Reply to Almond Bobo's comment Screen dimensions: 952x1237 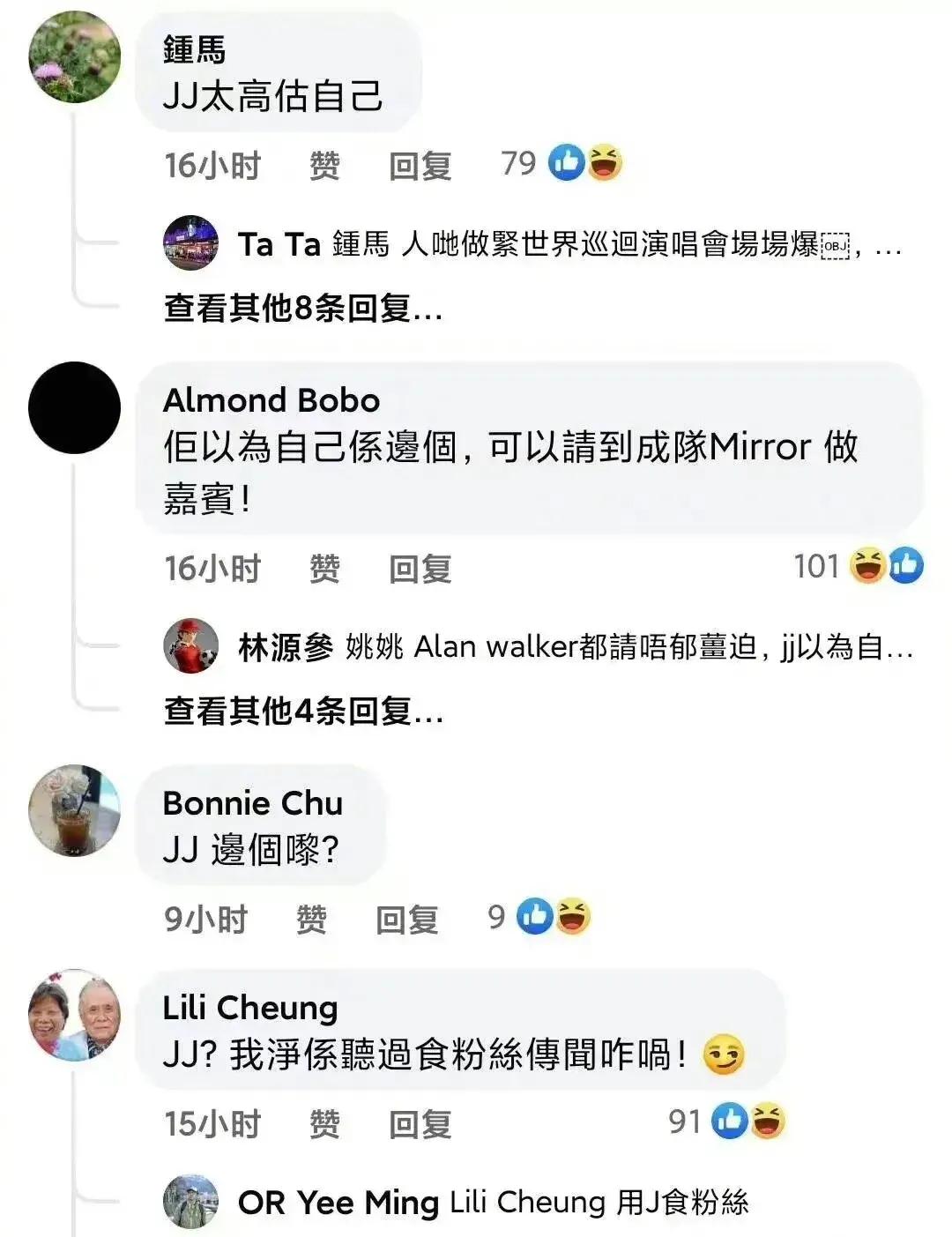pyautogui.click(x=420, y=569)
